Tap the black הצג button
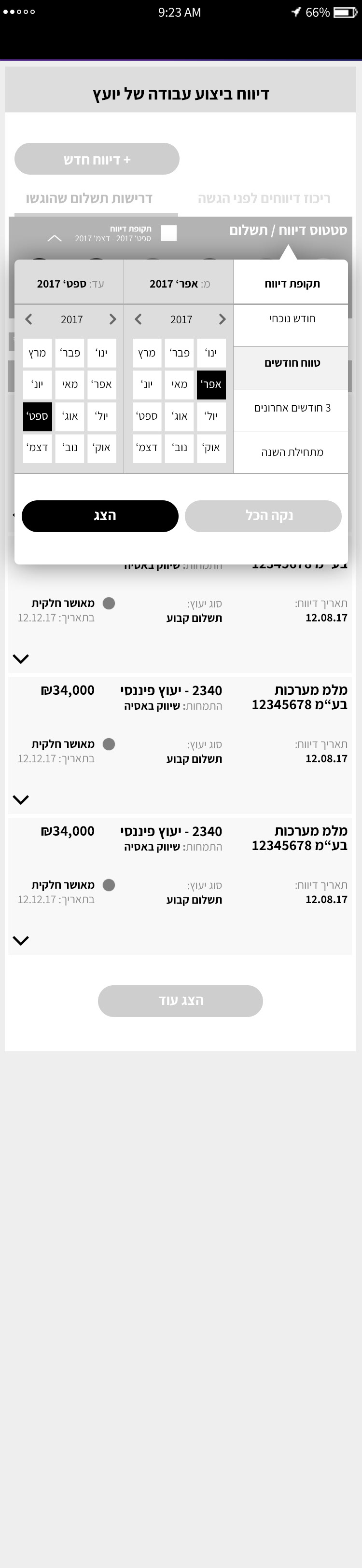362x1568 pixels. click(100, 516)
